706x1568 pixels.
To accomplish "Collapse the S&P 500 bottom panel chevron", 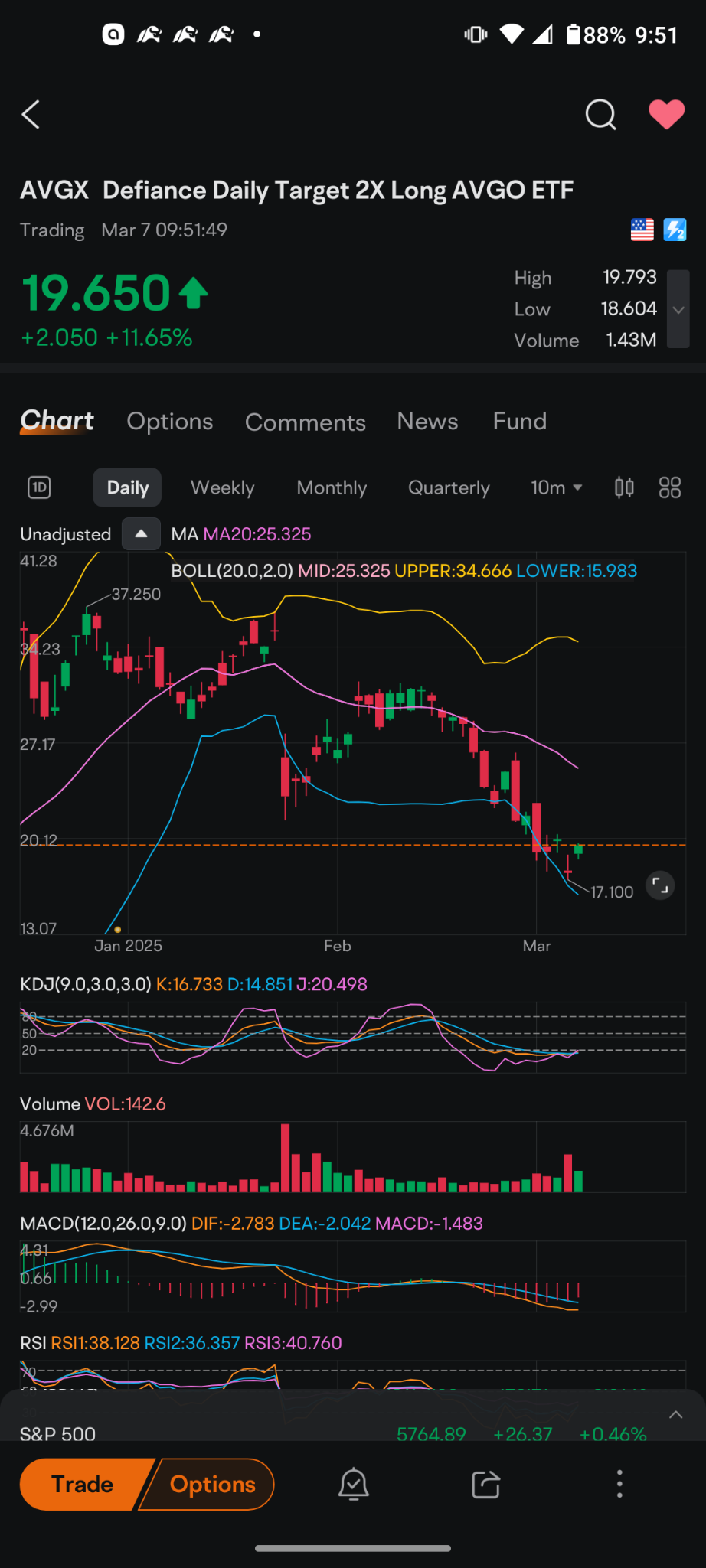I will click(x=675, y=1413).
